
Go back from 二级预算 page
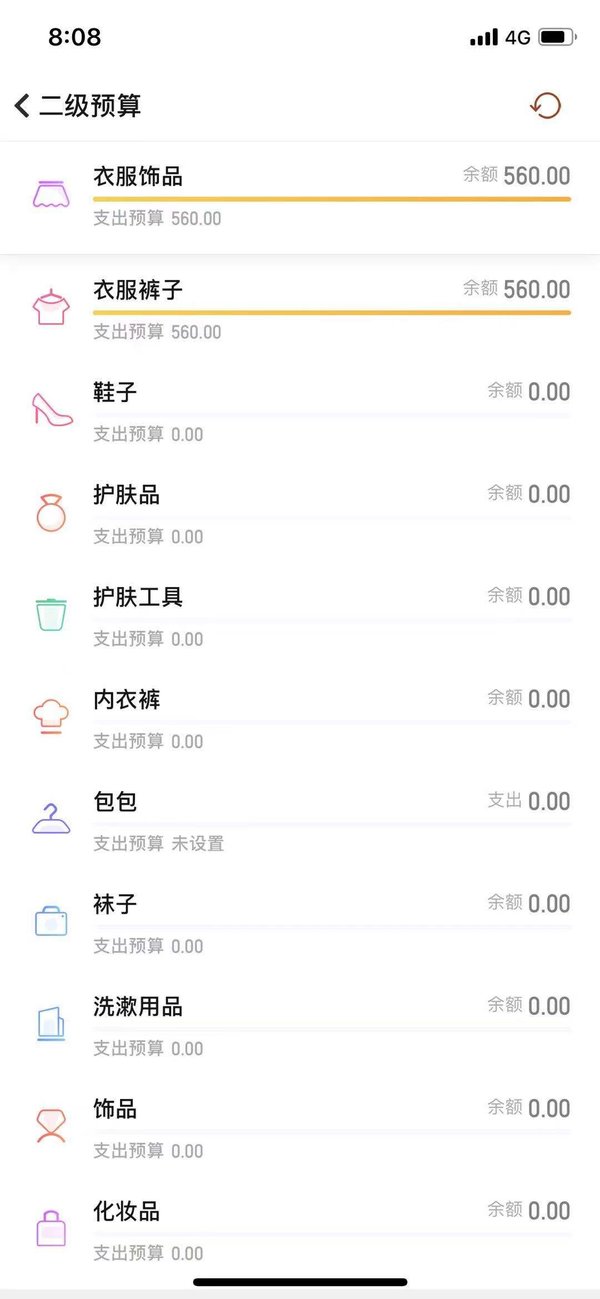[22, 105]
